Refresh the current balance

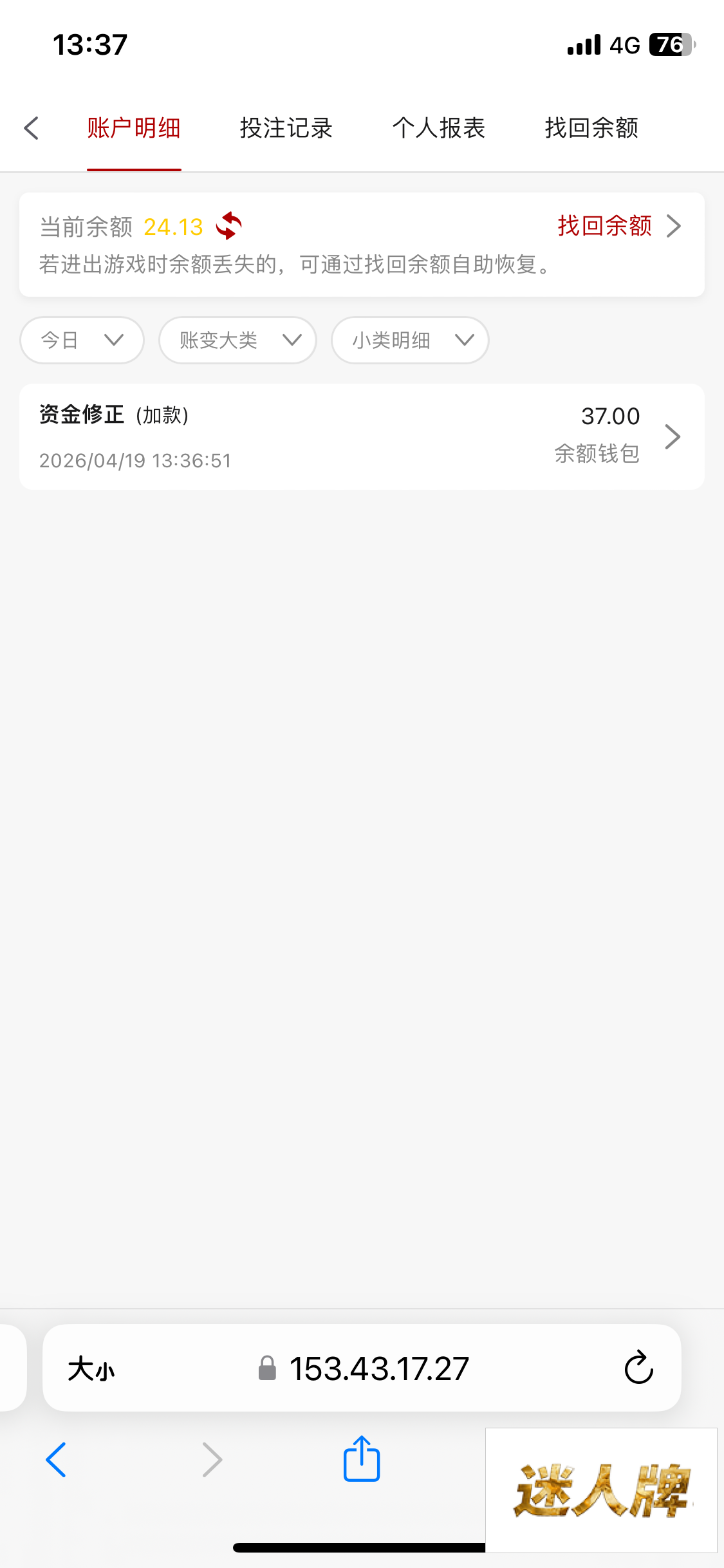point(229,226)
